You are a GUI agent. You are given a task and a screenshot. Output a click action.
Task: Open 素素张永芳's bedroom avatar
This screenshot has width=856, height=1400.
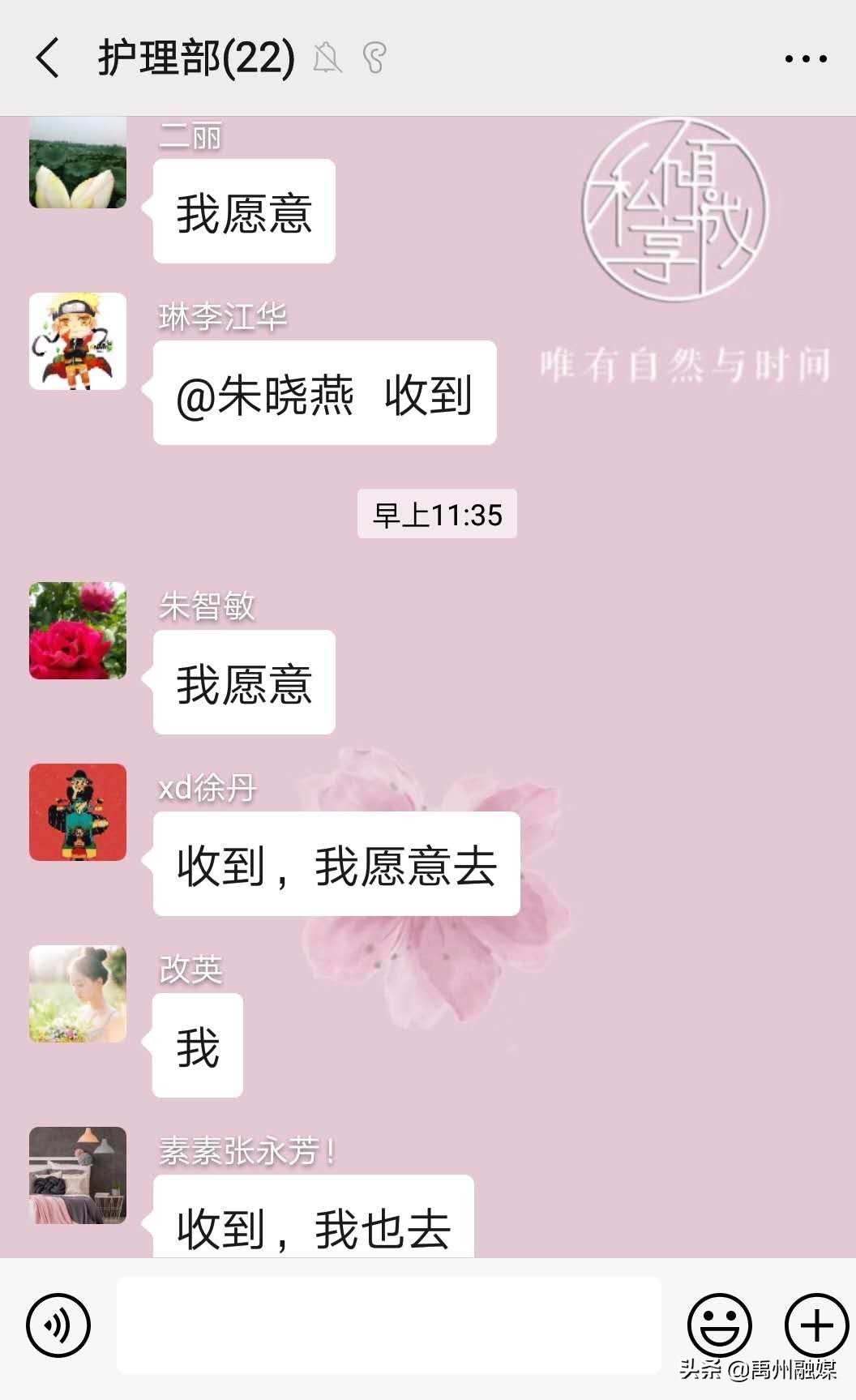point(77,1177)
